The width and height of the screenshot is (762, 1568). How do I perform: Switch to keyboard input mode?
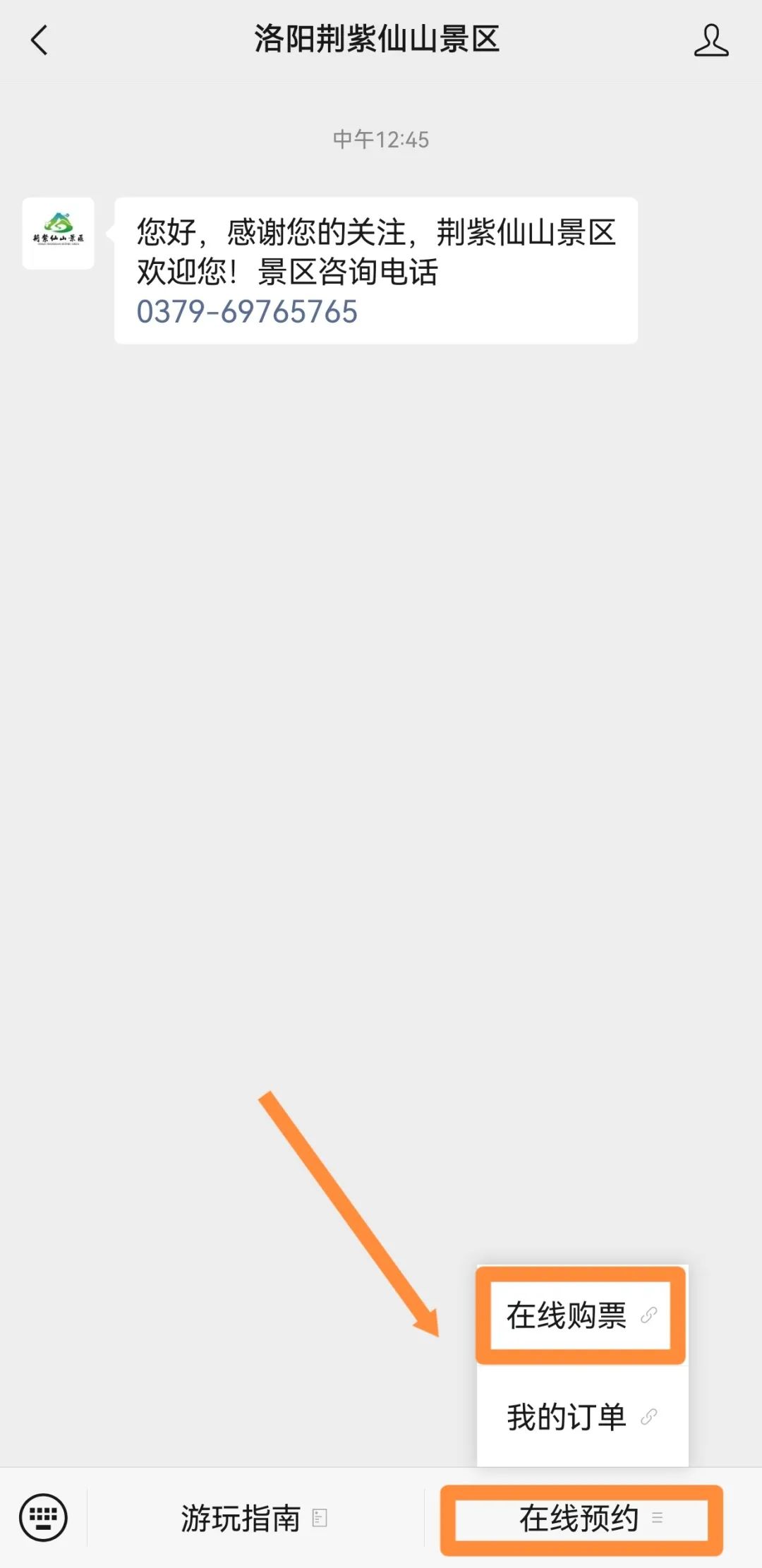(43, 1518)
